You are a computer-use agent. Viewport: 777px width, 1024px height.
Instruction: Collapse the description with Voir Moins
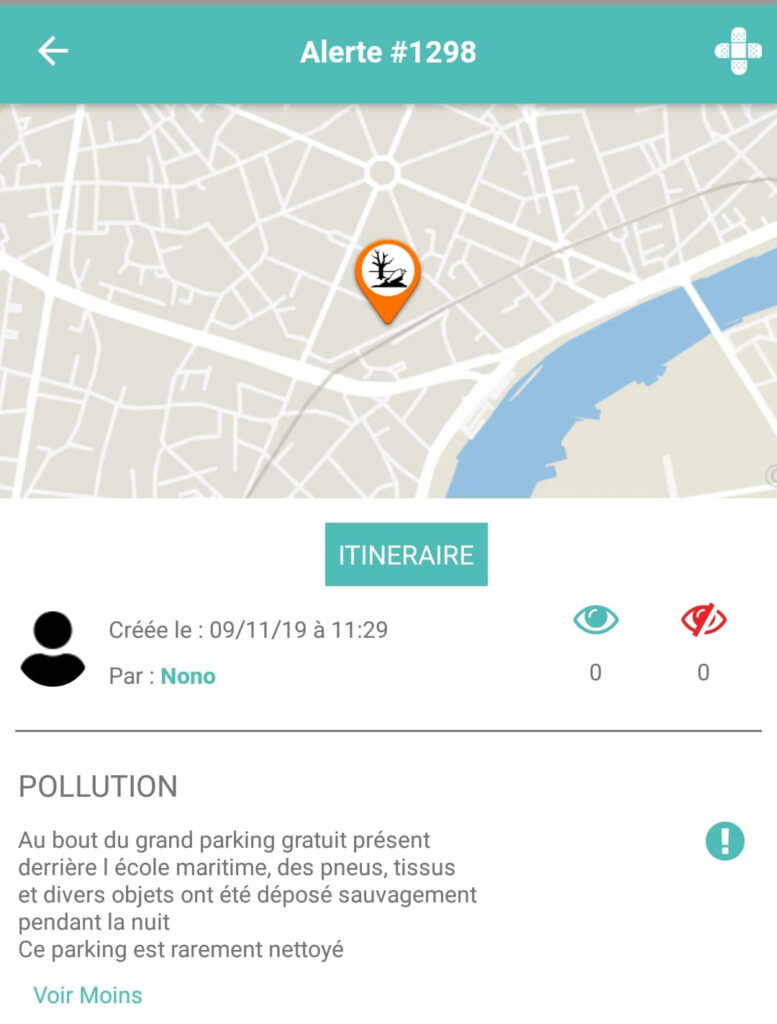click(x=88, y=995)
